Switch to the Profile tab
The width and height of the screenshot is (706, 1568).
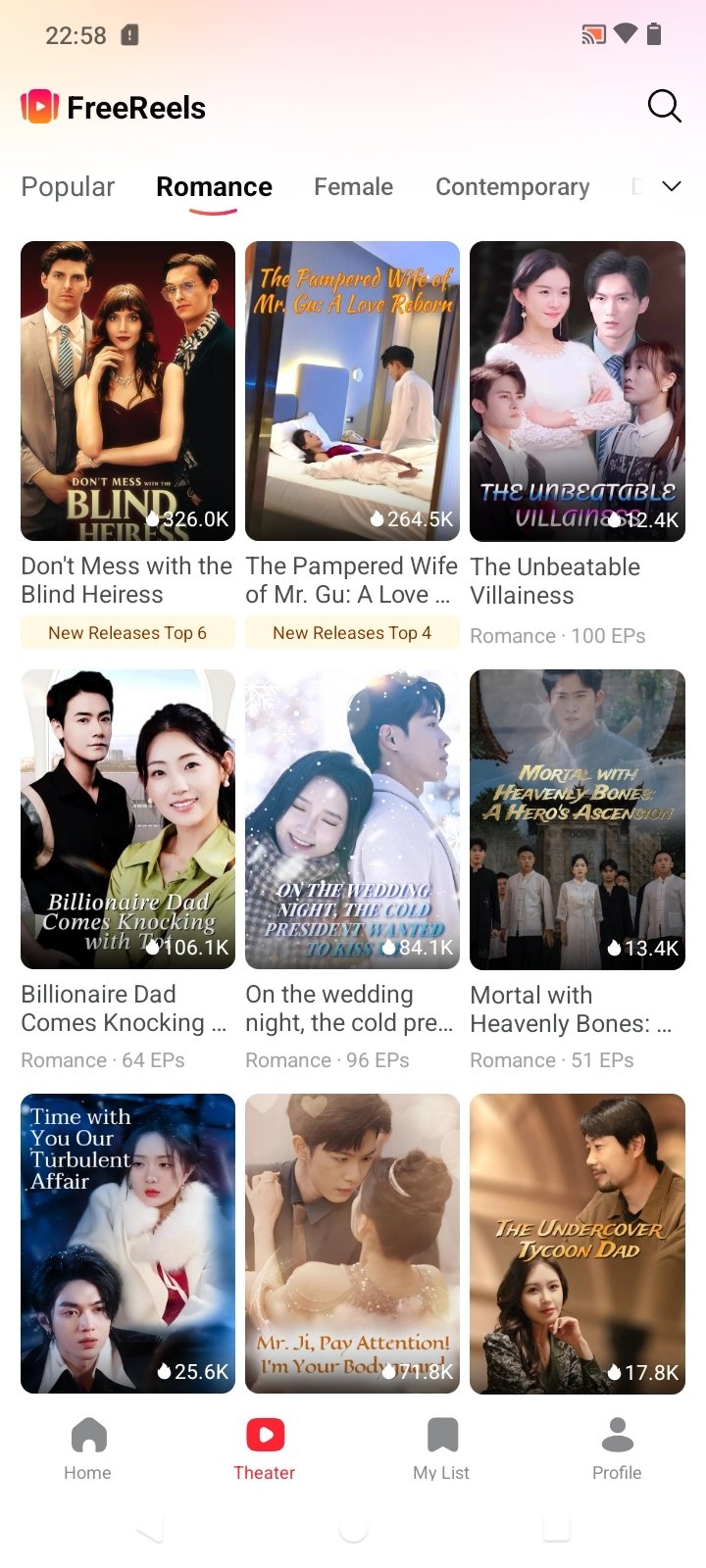(617, 1448)
